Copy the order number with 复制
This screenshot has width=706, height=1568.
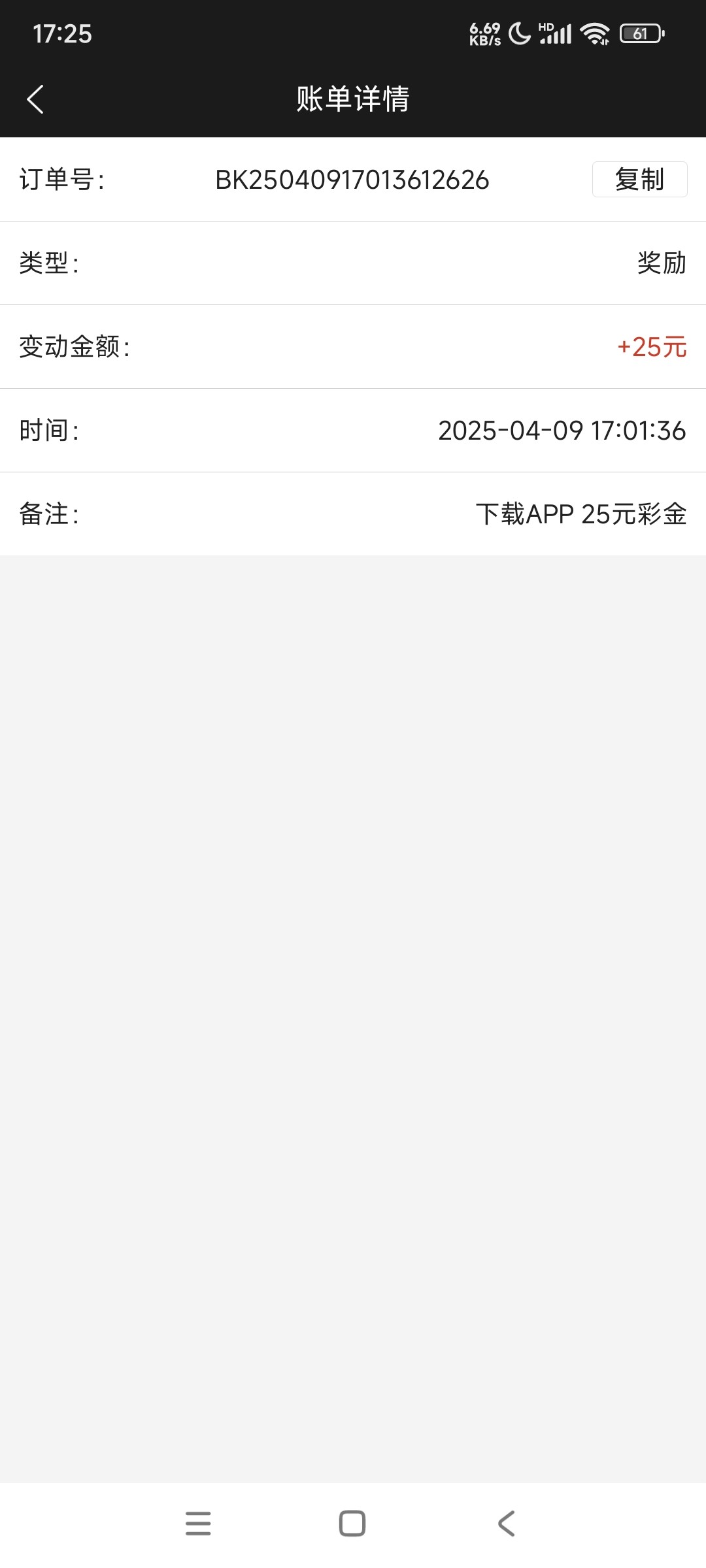tap(639, 179)
